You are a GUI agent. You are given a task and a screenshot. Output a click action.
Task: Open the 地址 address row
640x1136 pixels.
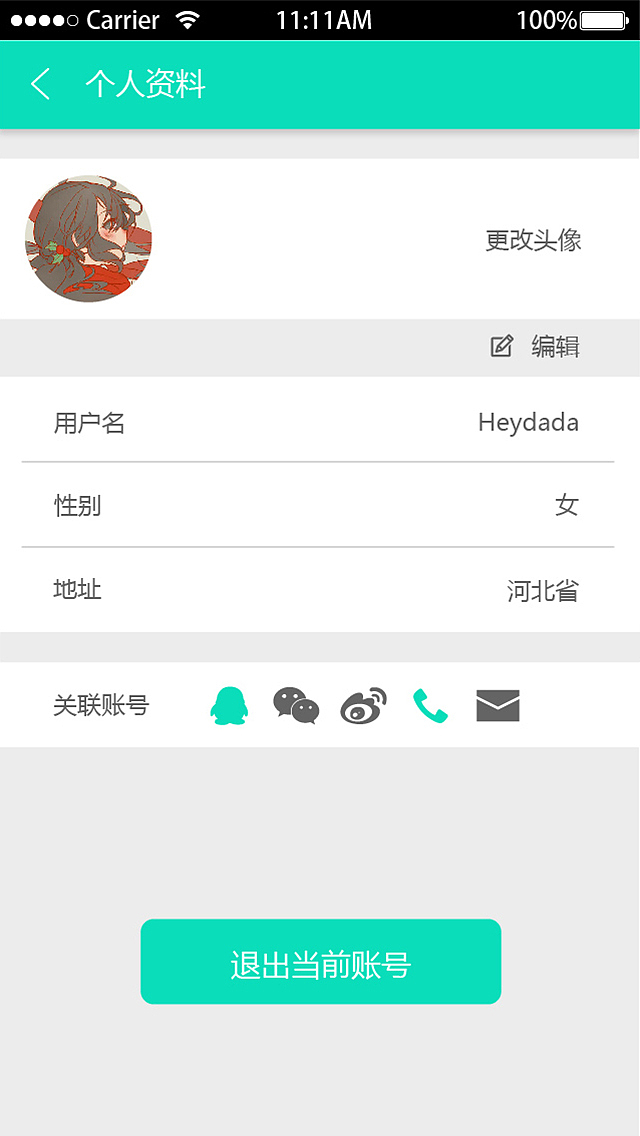pos(318,590)
